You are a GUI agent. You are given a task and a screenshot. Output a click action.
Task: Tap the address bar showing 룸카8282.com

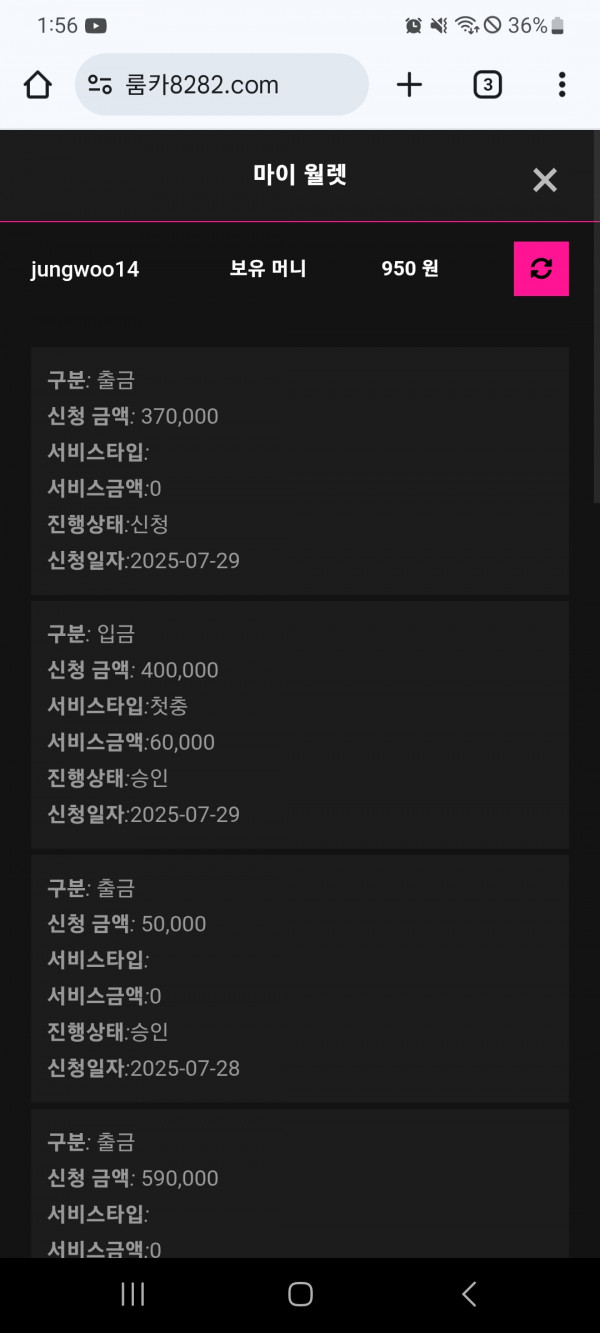[222, 85]
